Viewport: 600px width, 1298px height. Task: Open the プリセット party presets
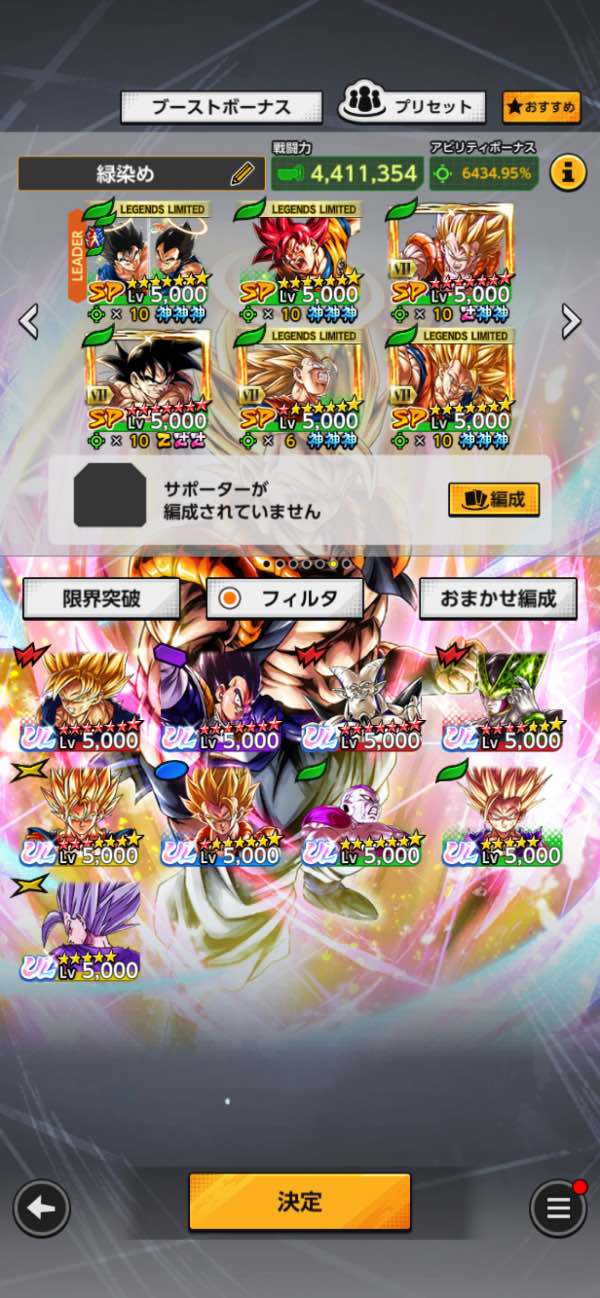(412, 106)
